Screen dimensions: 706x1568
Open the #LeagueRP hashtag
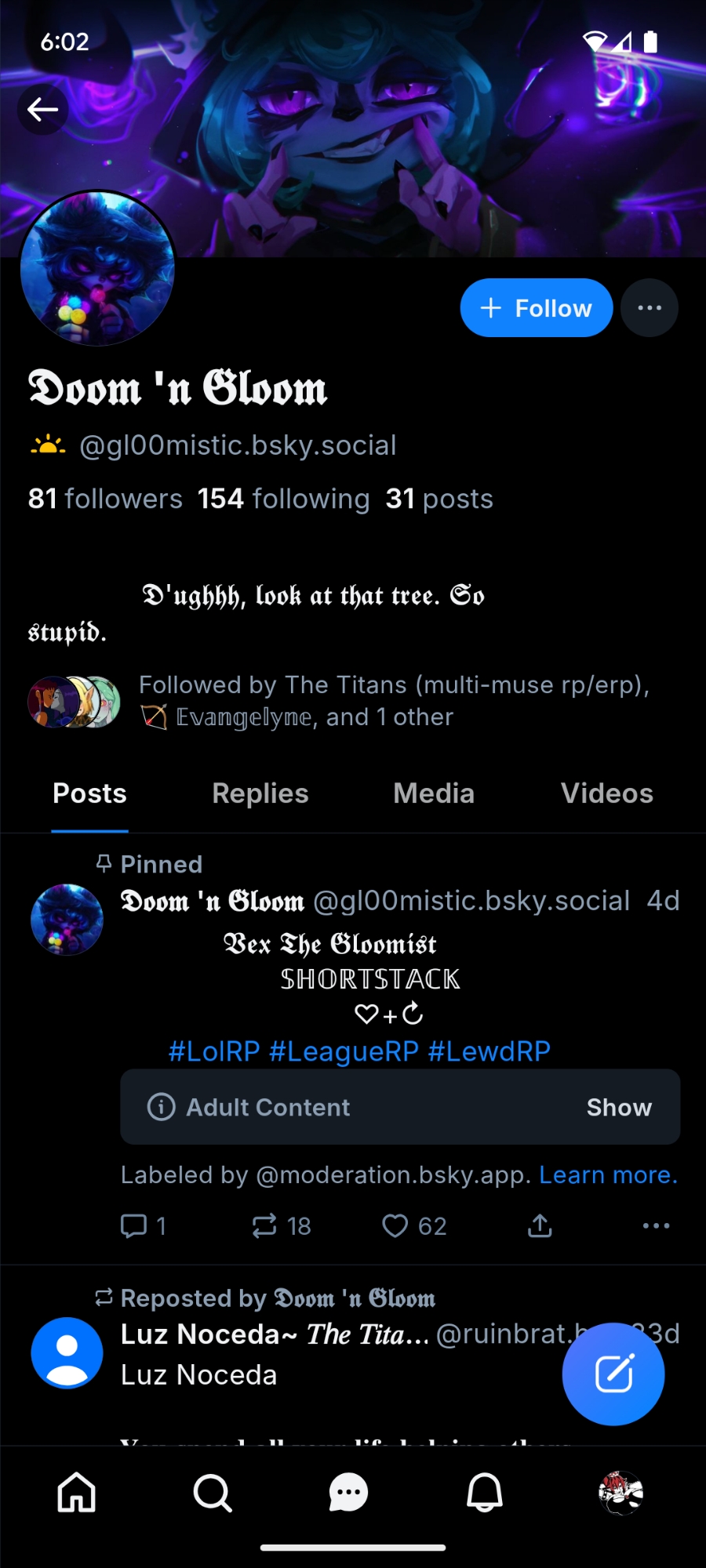click(x=344, y=1051)
